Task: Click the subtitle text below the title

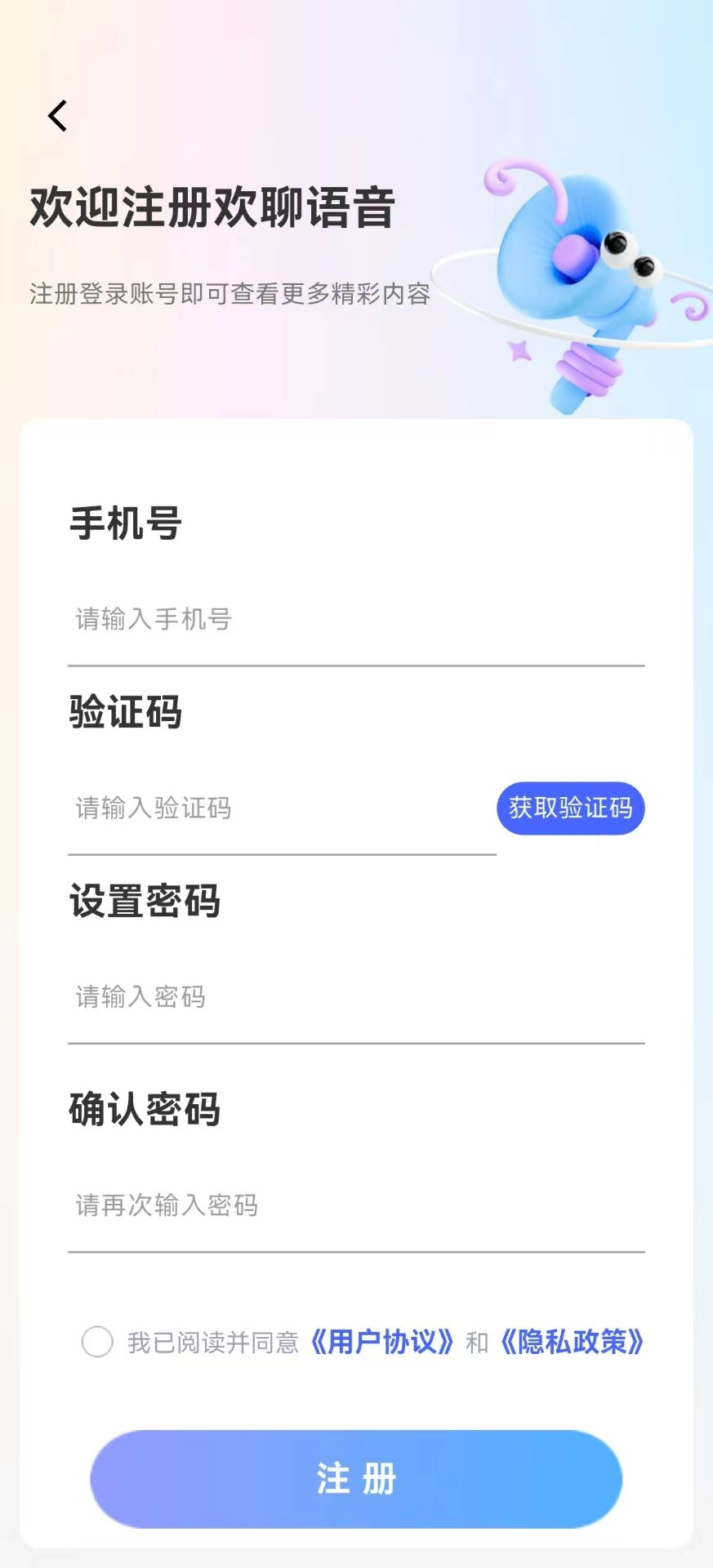Action: 229,297
